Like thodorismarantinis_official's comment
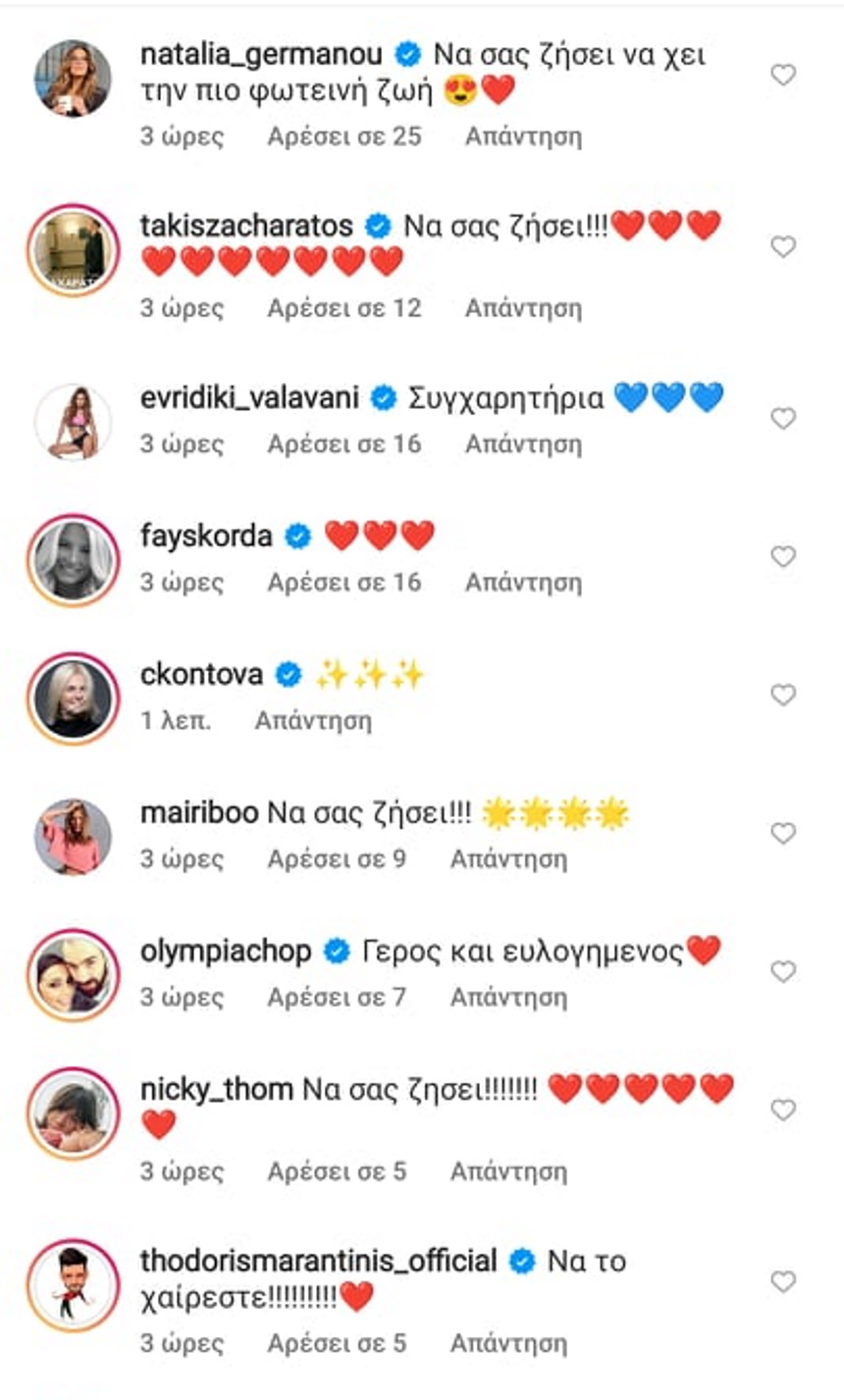Screen dimensions: 844x1400 [782, 1282]
